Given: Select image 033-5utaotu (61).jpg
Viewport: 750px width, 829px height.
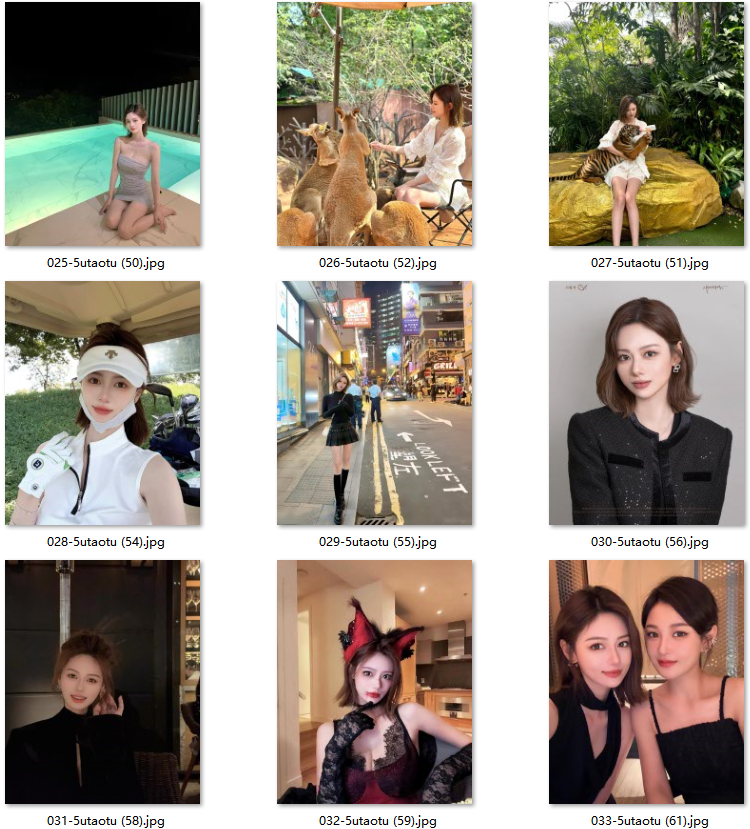Looking at the screenshot, I should click(x=646, y=682).
